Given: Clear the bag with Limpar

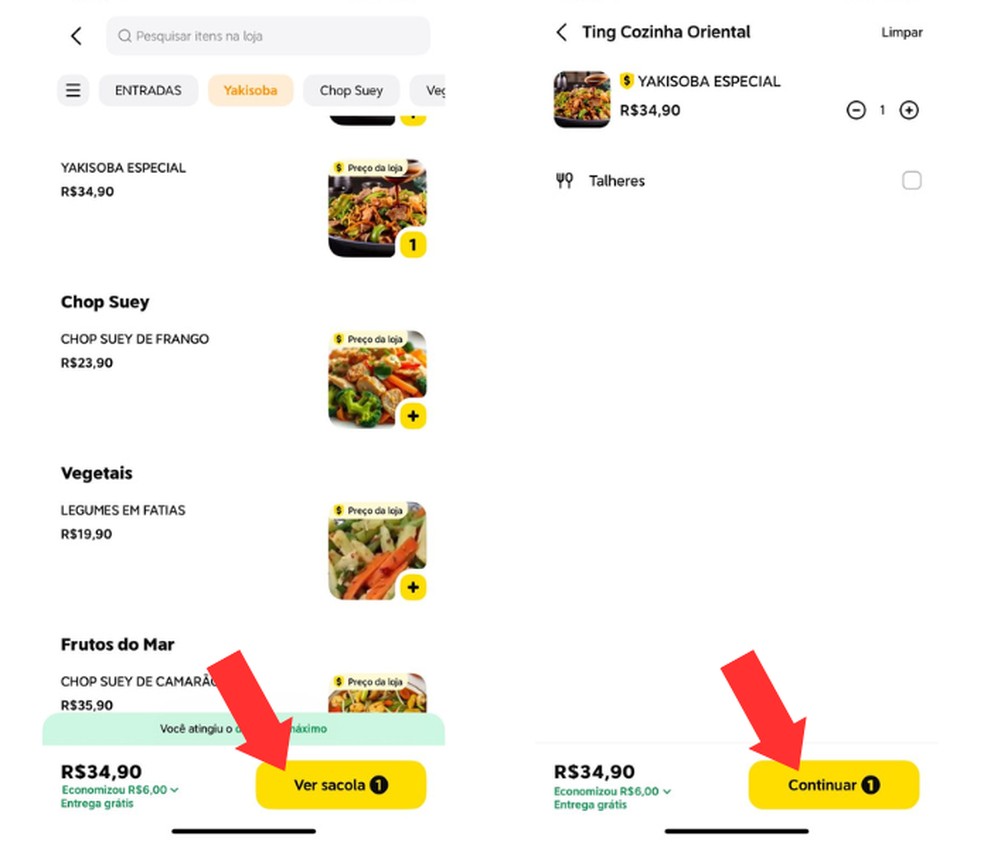Looking at the screenshot, I should point(901,32).
